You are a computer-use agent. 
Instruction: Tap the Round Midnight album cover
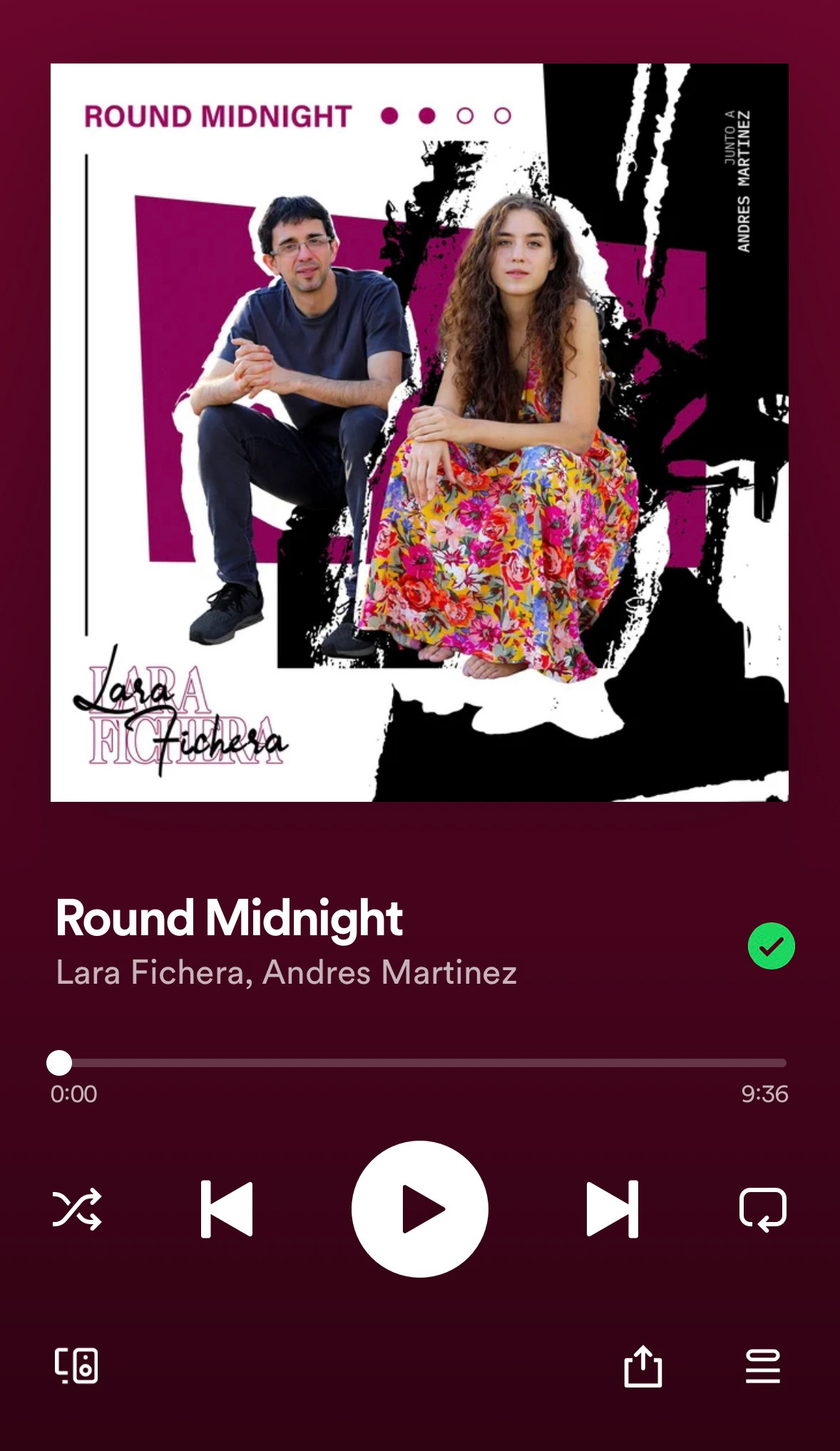[x=419, y=432]
